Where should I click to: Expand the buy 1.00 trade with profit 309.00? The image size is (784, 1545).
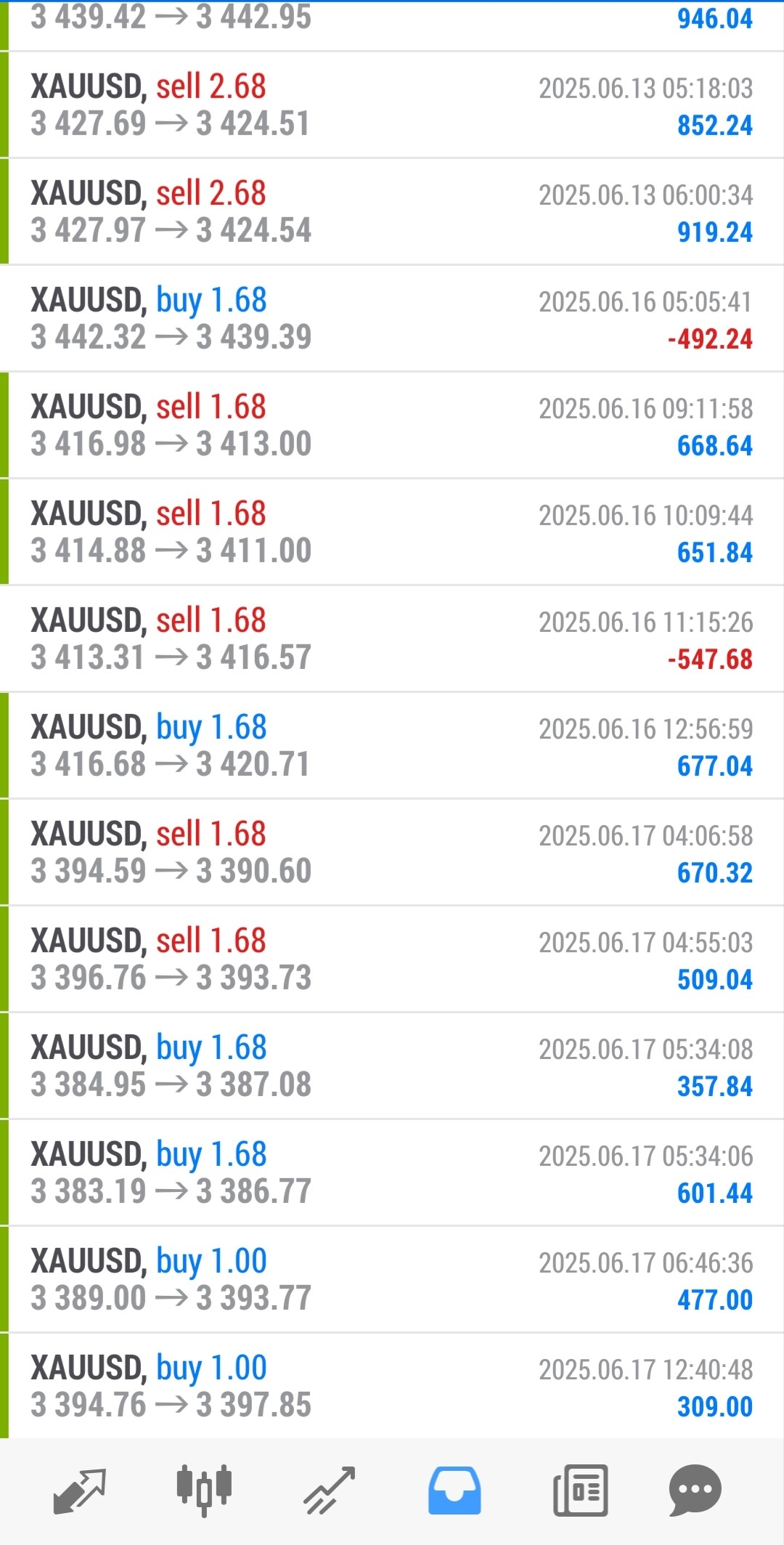tap(392, 1386)
